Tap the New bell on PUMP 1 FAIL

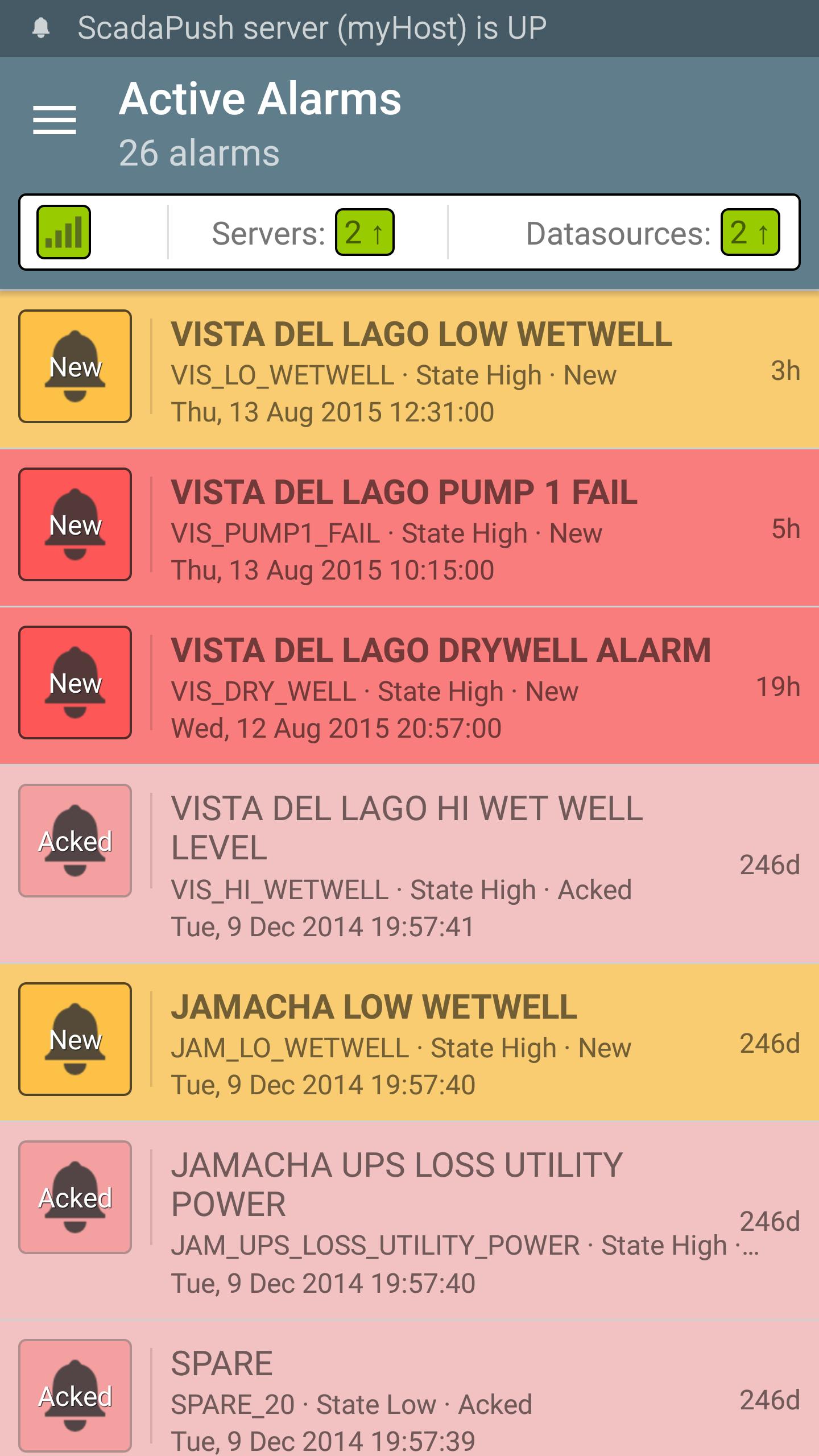click(75, 524)
